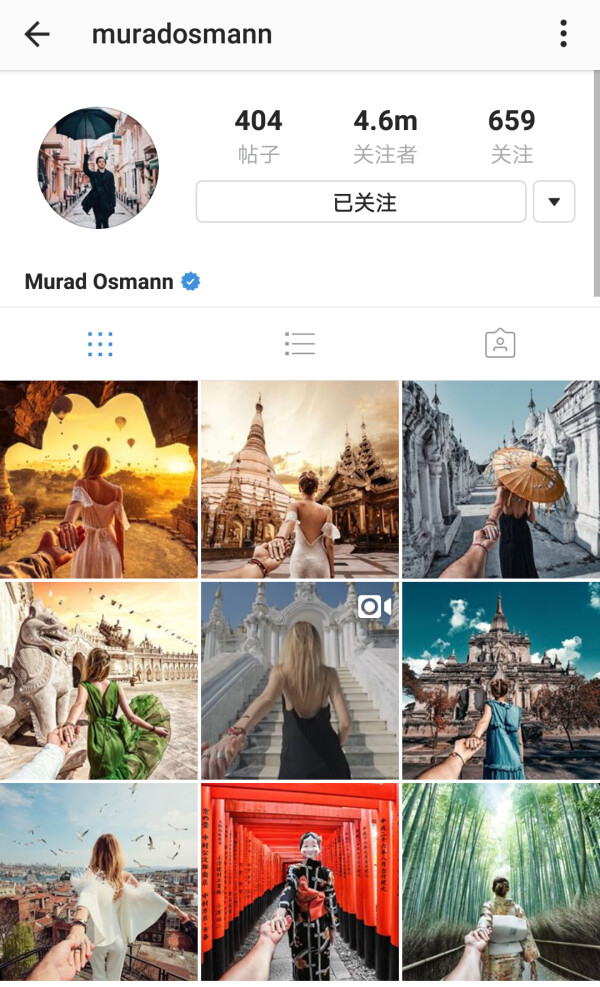Screen dimensions: 600x987
Task: Open the bamboo forest post
Action: [501, 882]
